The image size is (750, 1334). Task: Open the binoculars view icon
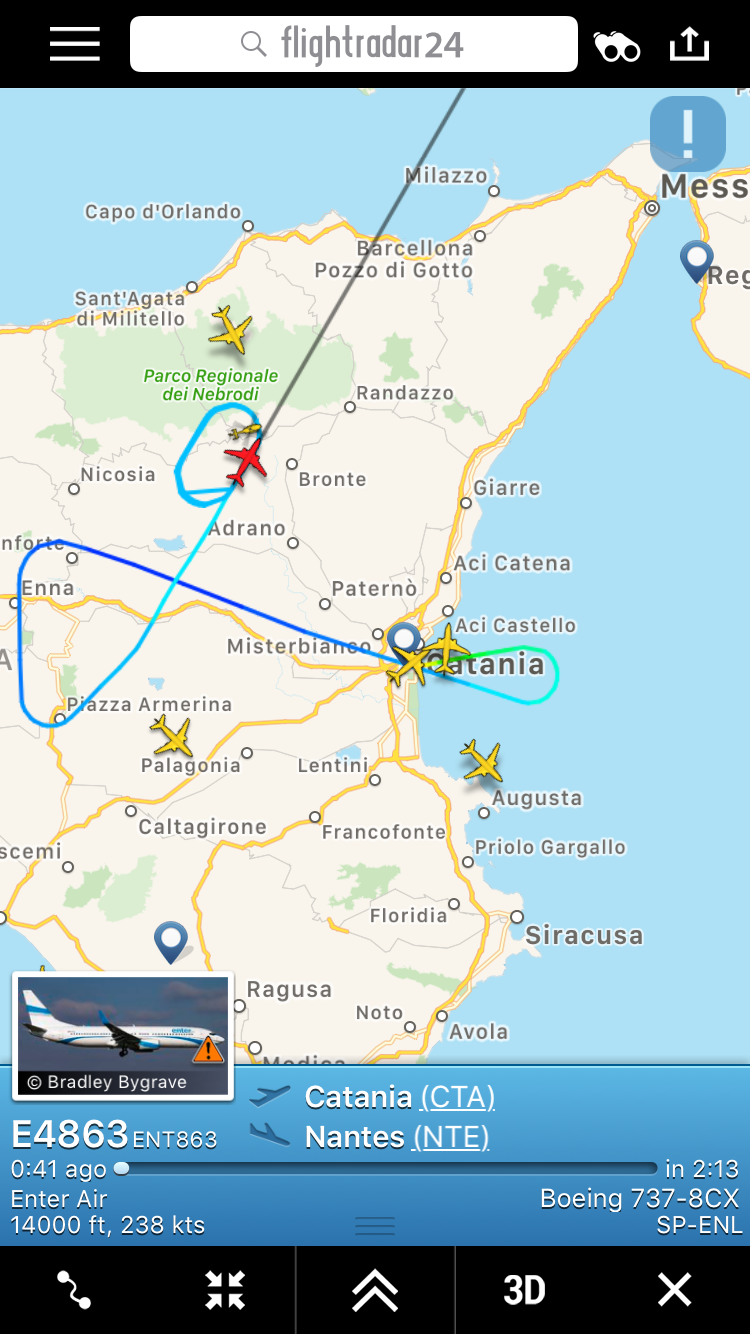pos(616,46)
